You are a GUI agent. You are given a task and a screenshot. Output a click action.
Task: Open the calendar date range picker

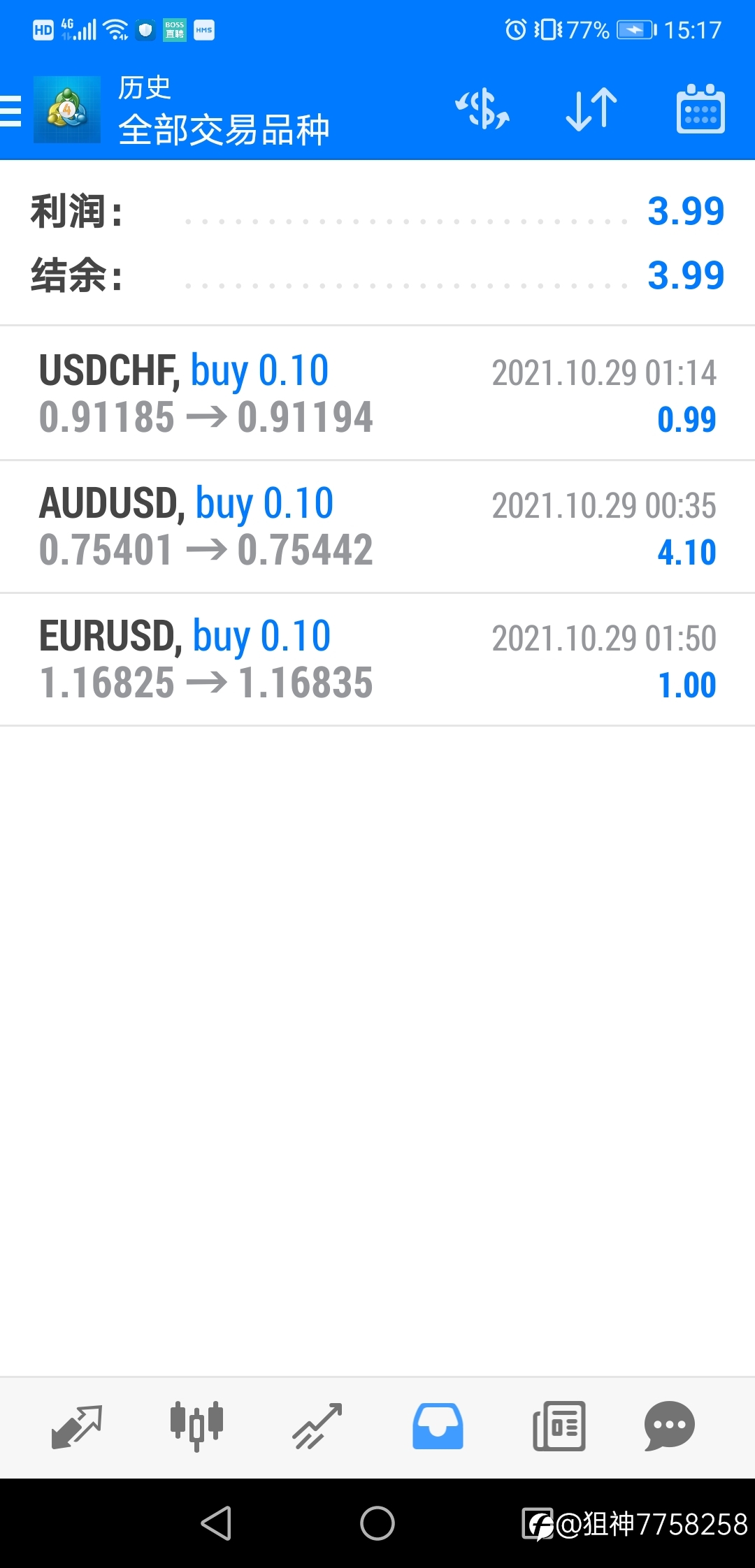[700, 109]
